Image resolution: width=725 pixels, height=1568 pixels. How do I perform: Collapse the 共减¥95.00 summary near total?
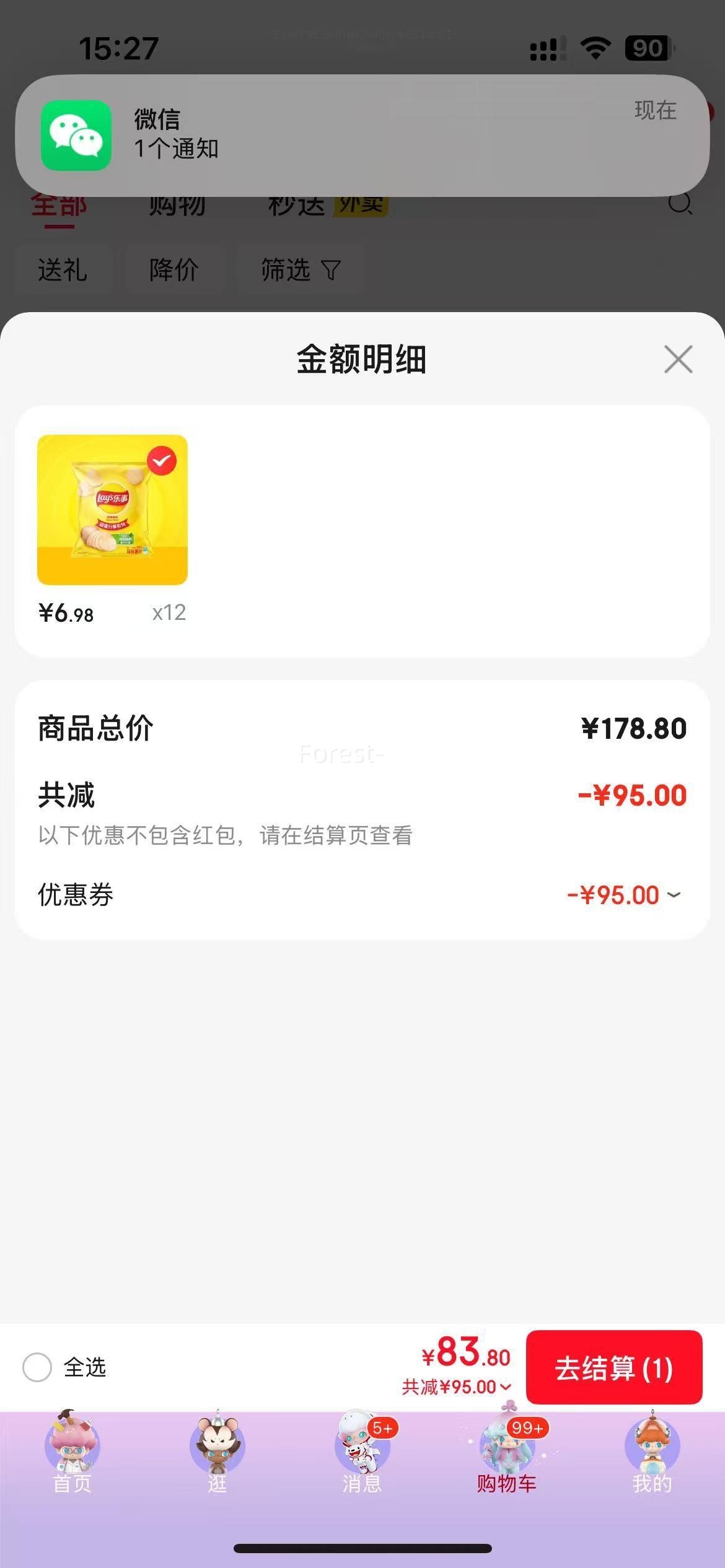tap(457, 1387)
